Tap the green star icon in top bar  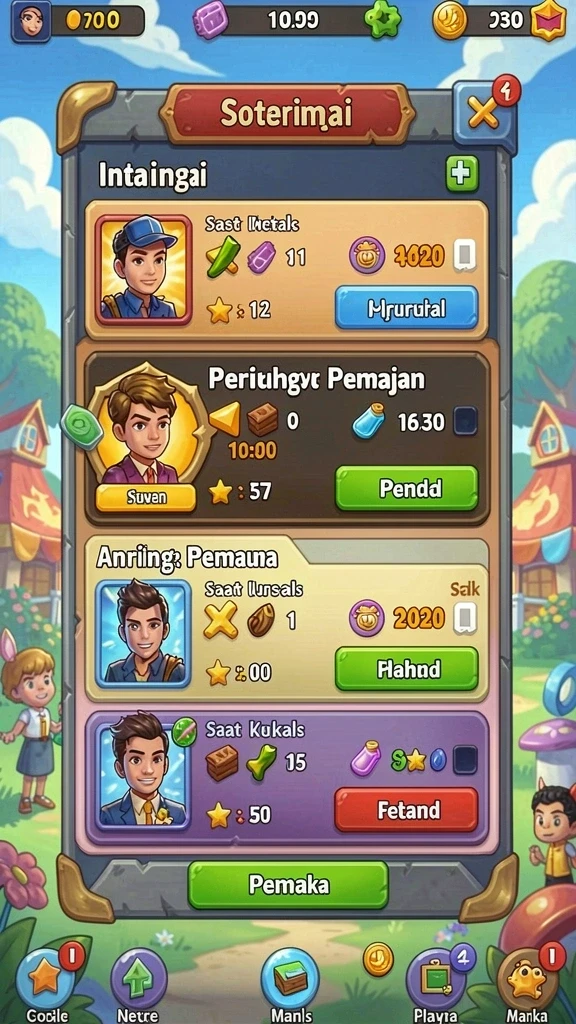[x=383, y=21]
